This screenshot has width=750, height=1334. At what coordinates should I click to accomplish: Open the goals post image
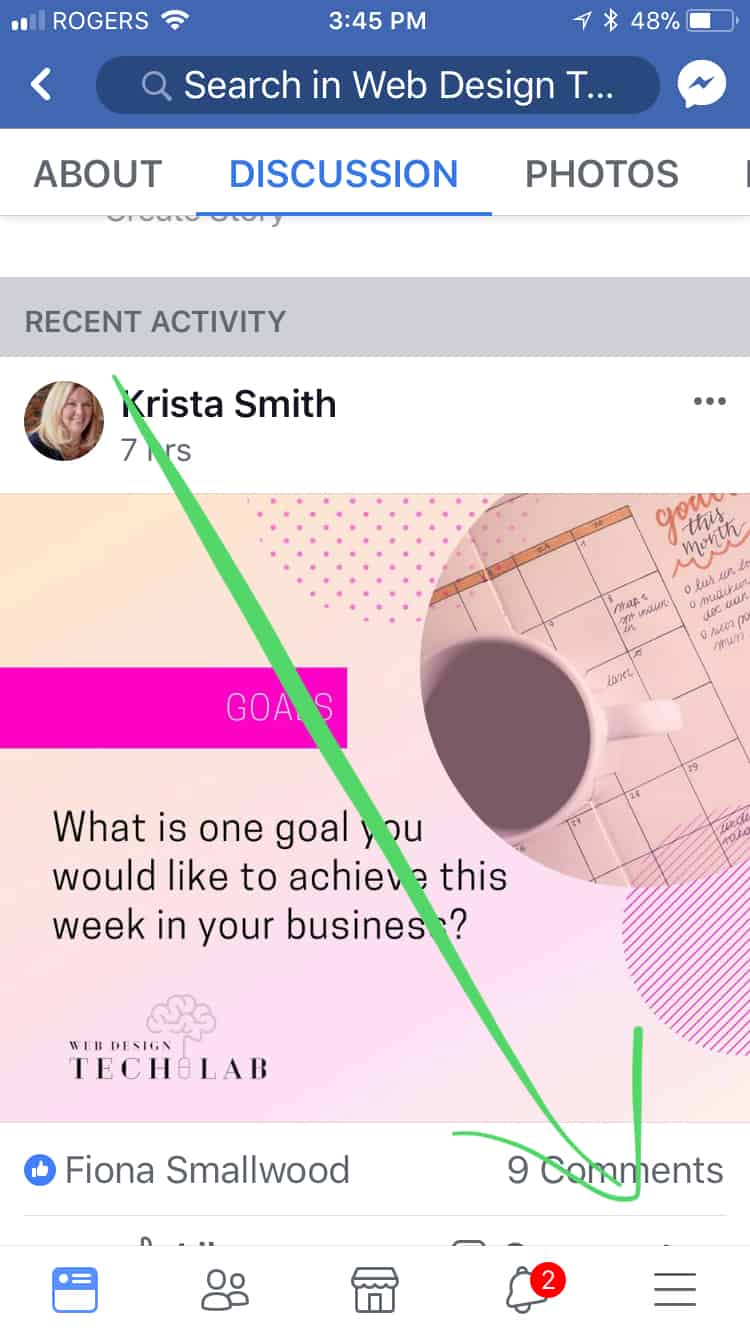(x=374, y=806)
